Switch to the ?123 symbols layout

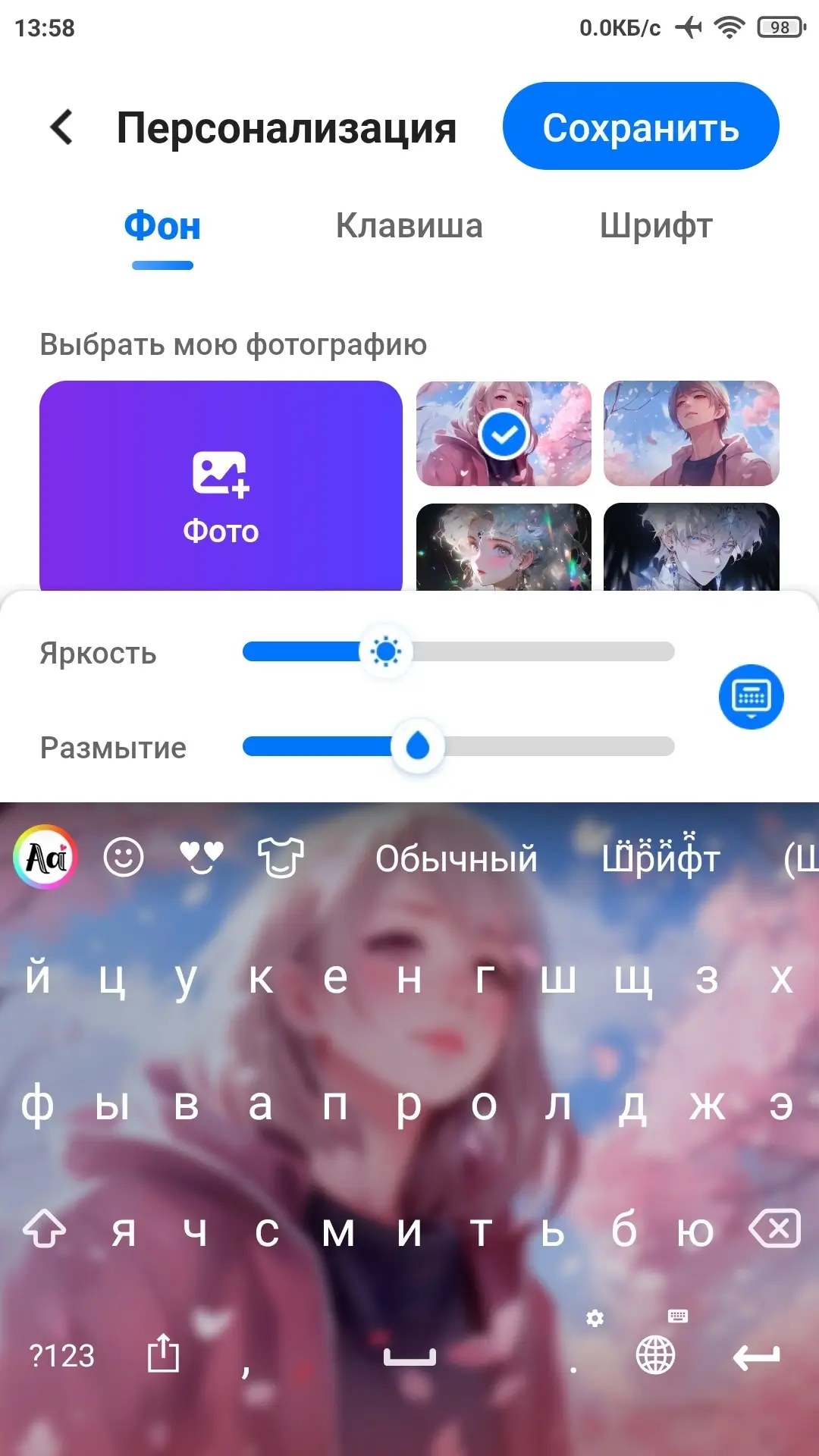(x=62, y=1356)
